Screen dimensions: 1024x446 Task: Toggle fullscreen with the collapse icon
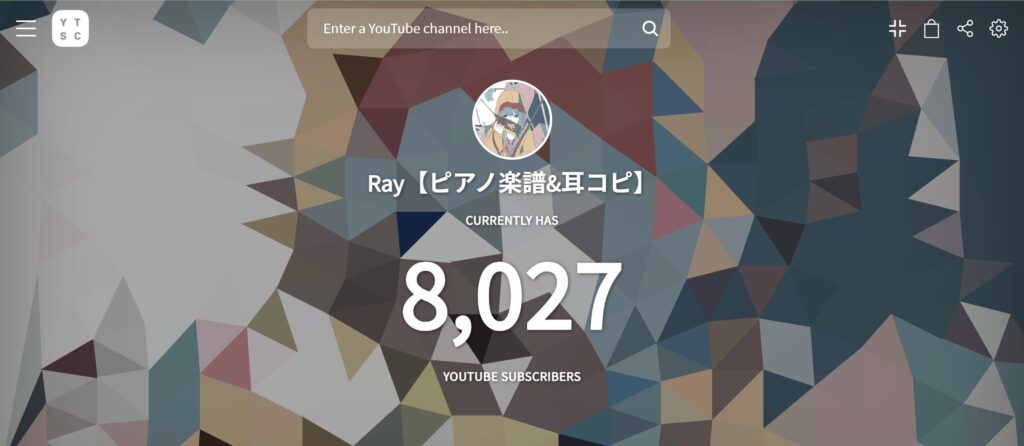coord(897,29)
